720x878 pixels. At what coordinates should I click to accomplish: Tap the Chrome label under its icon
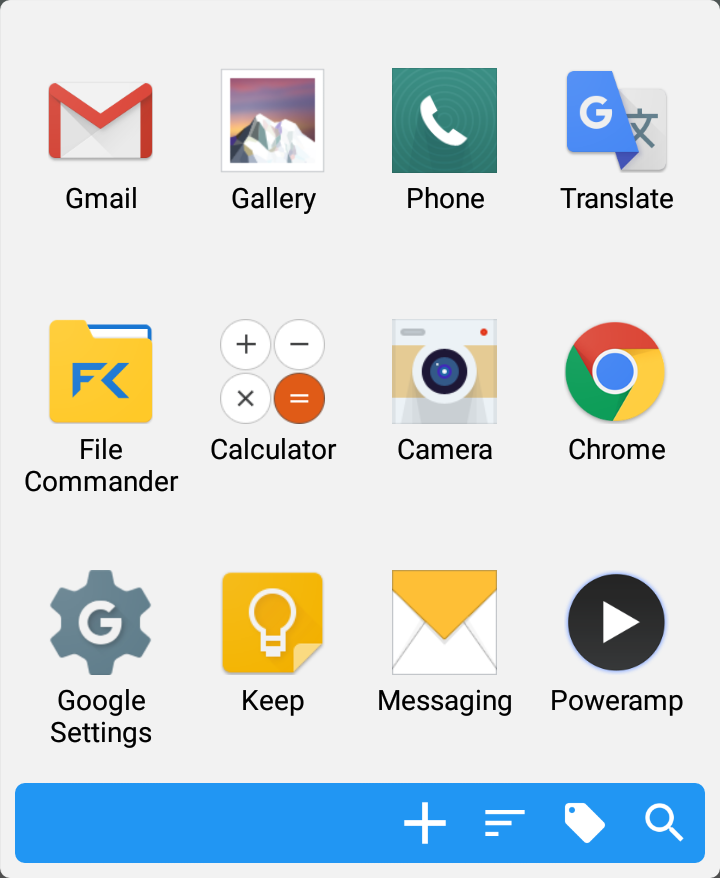tap(616, 449)
